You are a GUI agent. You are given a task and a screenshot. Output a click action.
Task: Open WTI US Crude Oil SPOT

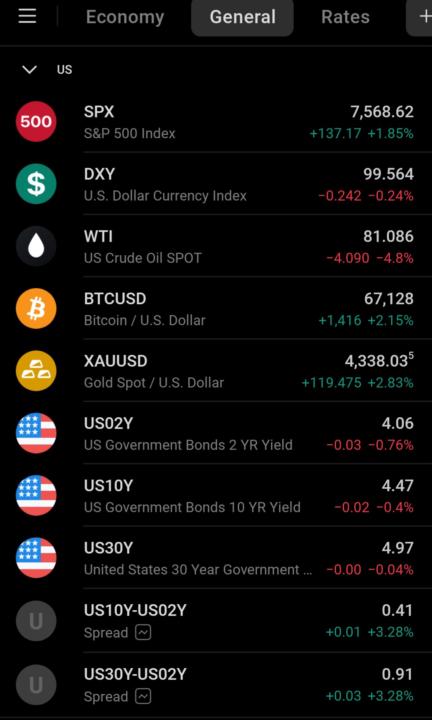pyautogui.click(x=216, y=246)
